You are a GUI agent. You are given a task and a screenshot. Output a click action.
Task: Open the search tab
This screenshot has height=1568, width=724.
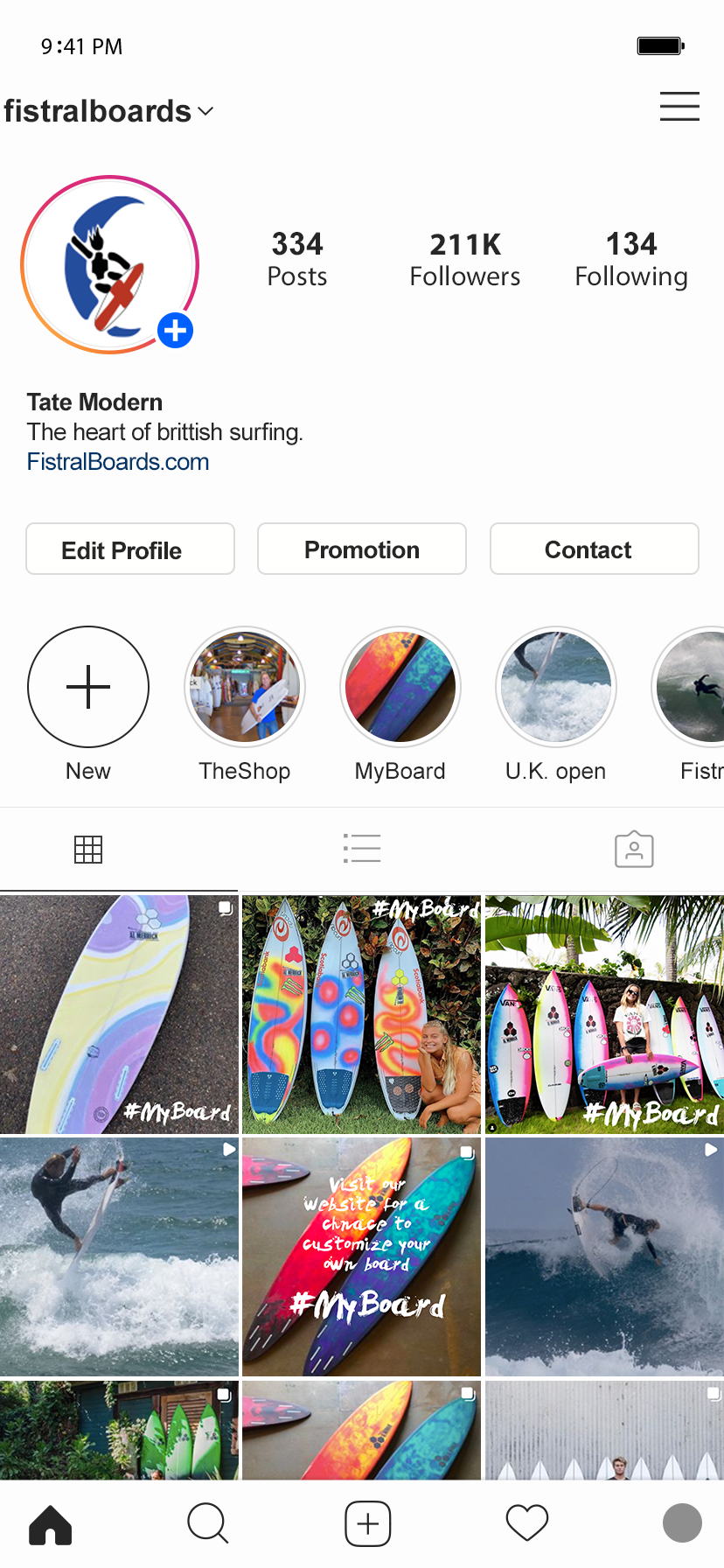click(208, 1524)
